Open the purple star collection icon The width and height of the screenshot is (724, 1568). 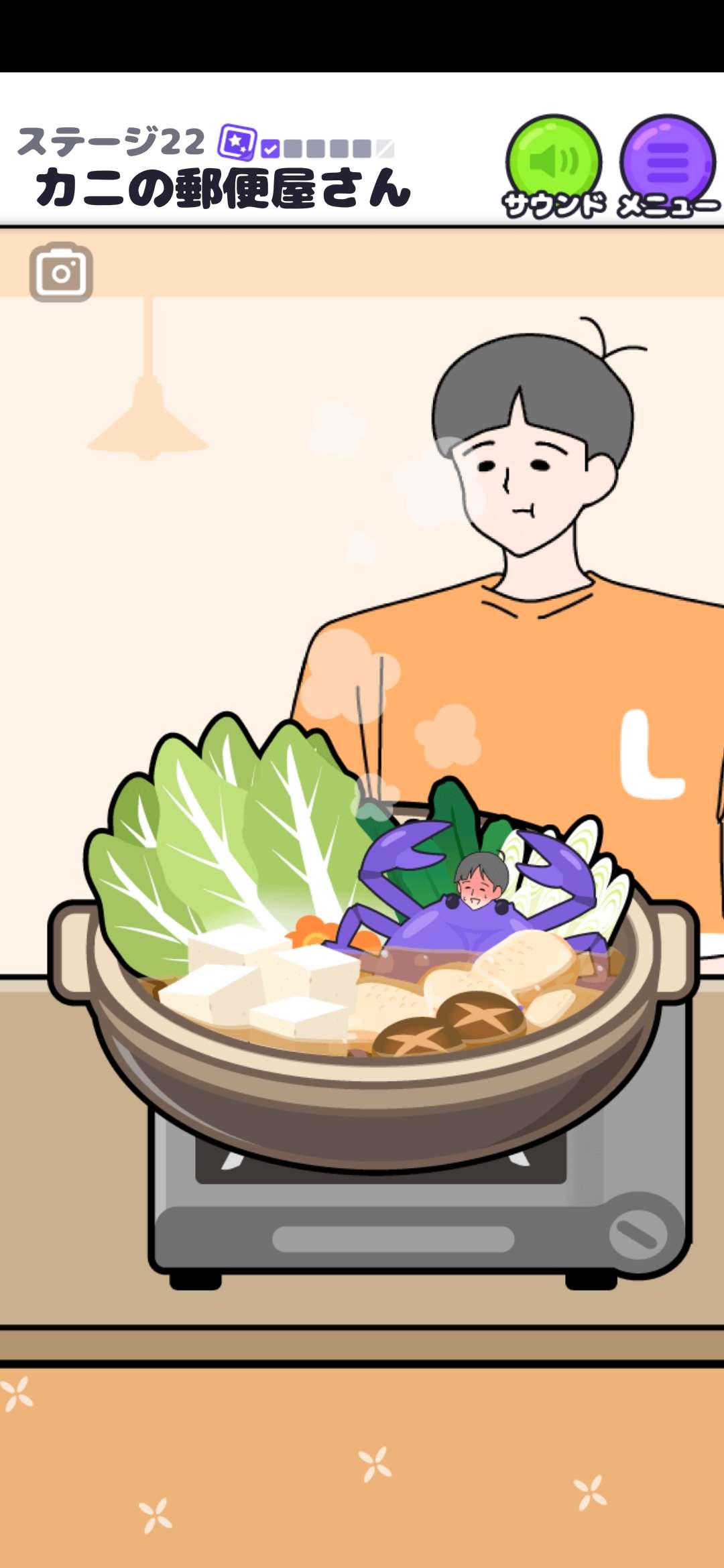[237, 141]
